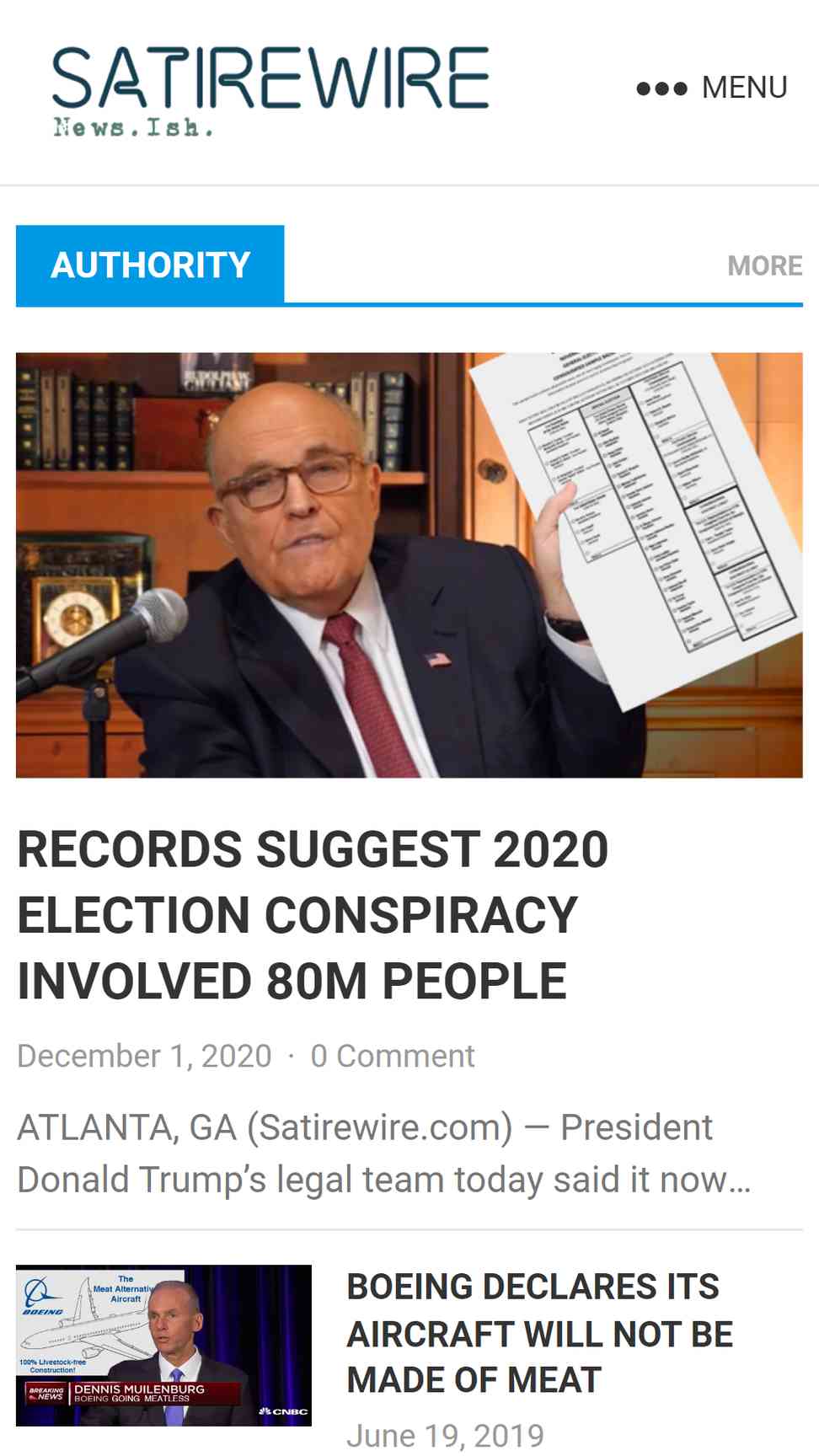819x1456 pixels.
Task: Read 'Boeing Declares Its Aircraft' headline
Action: pyautogui.click(x=539, y=1333)
